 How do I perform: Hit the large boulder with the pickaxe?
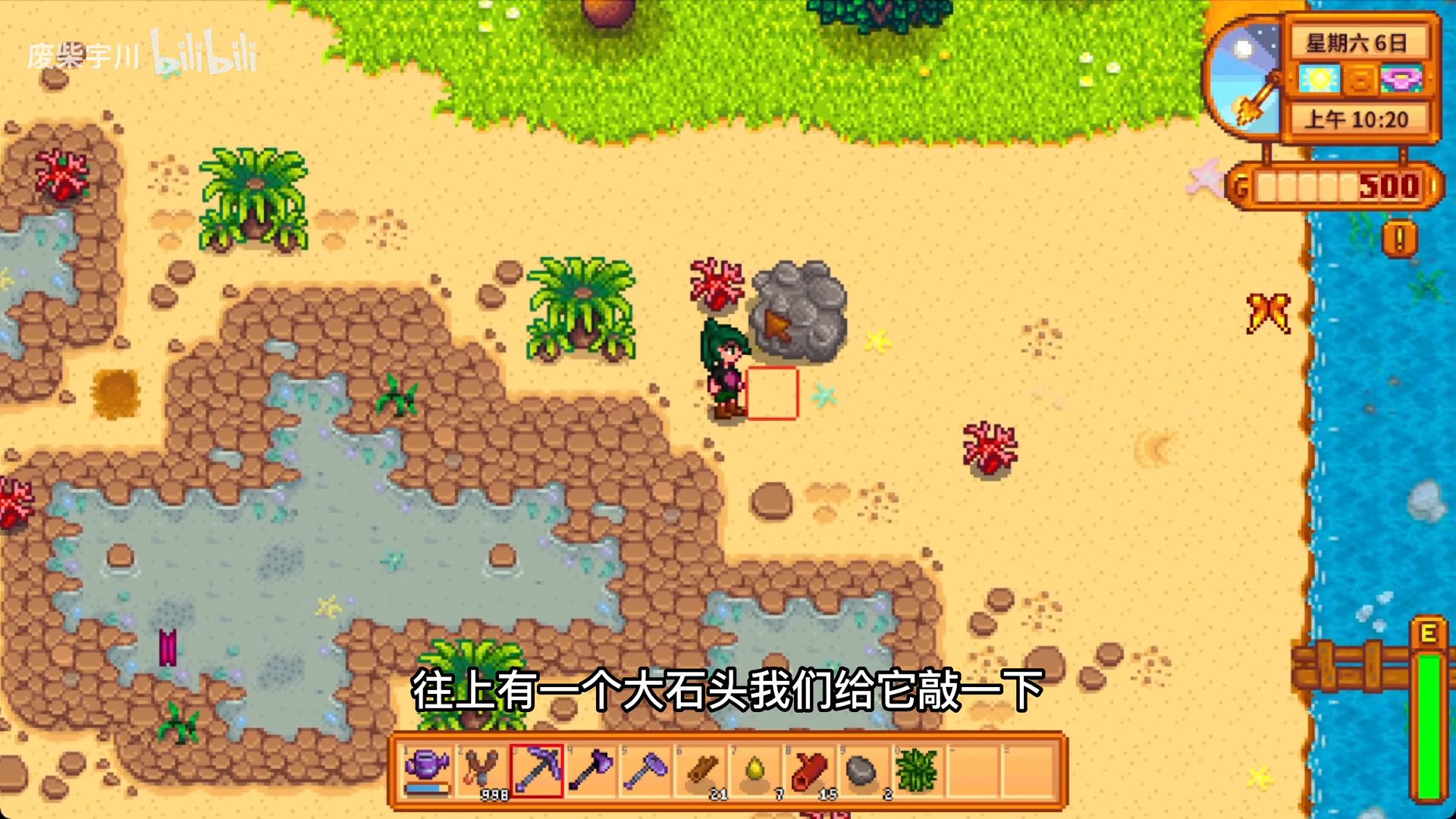coord(798,311)
